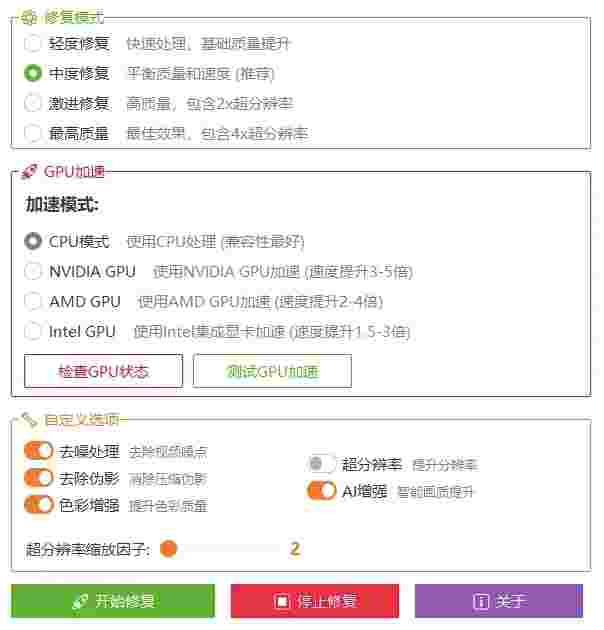Tap the 停止修复 button
The width and height of the screenshot is (604, 630).
[315, 601]
